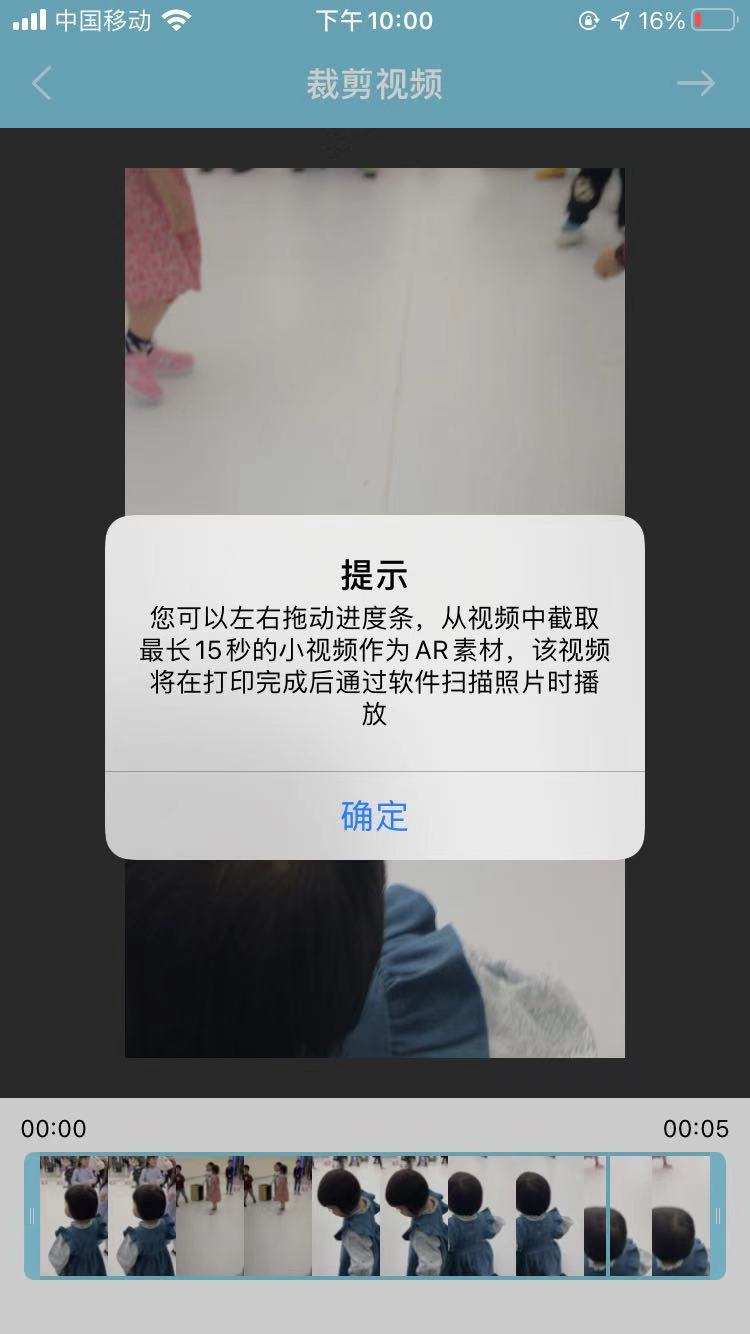This screenshot has width=750, height=1334.
Task: Tap the 00:05 end time label
Action: 698,1129
